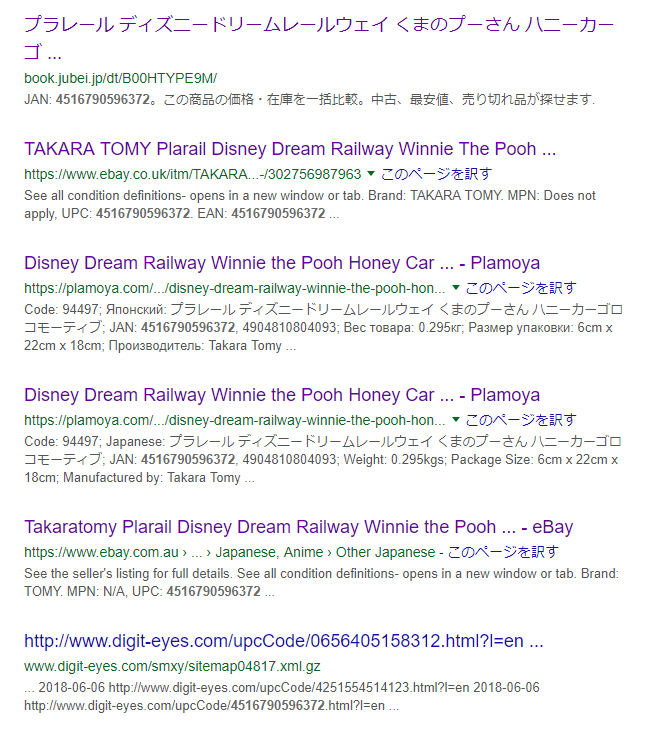Translate the ebay.com.au result page
Screen dimensions: 654x737
(502, 551)
